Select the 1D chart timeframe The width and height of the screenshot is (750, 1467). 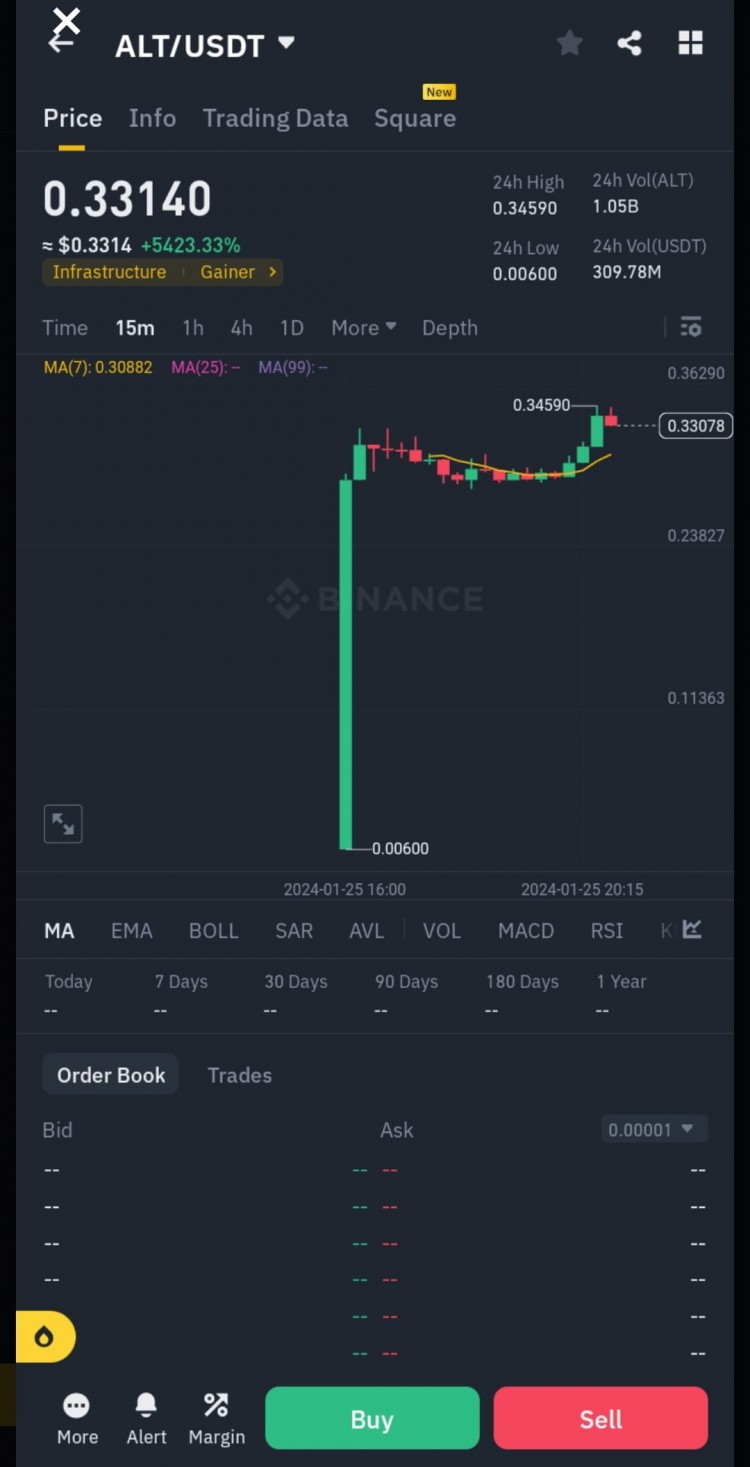pyautogui.click(x=291, y=327)
